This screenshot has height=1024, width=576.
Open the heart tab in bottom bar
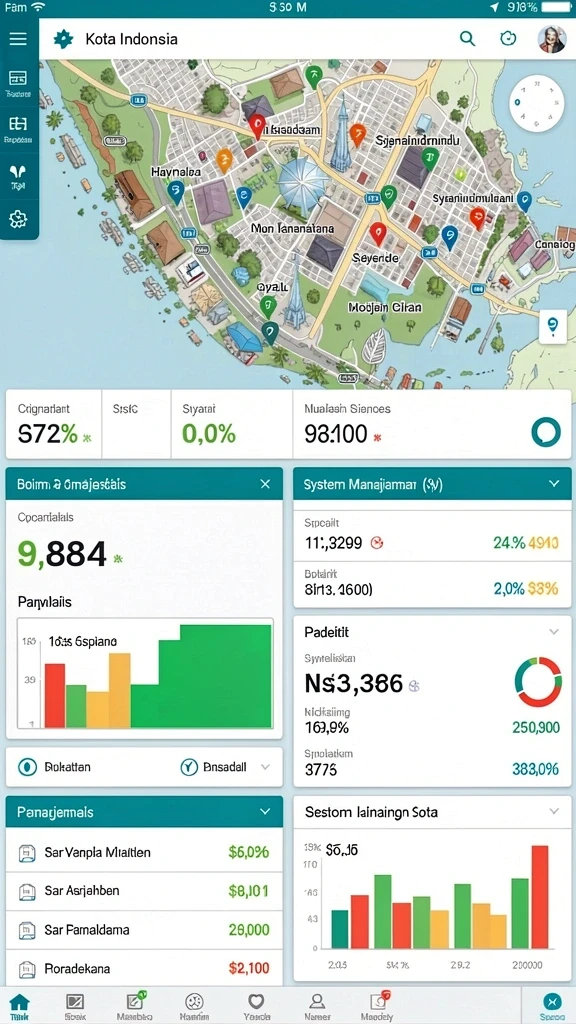pos(256,1006)
